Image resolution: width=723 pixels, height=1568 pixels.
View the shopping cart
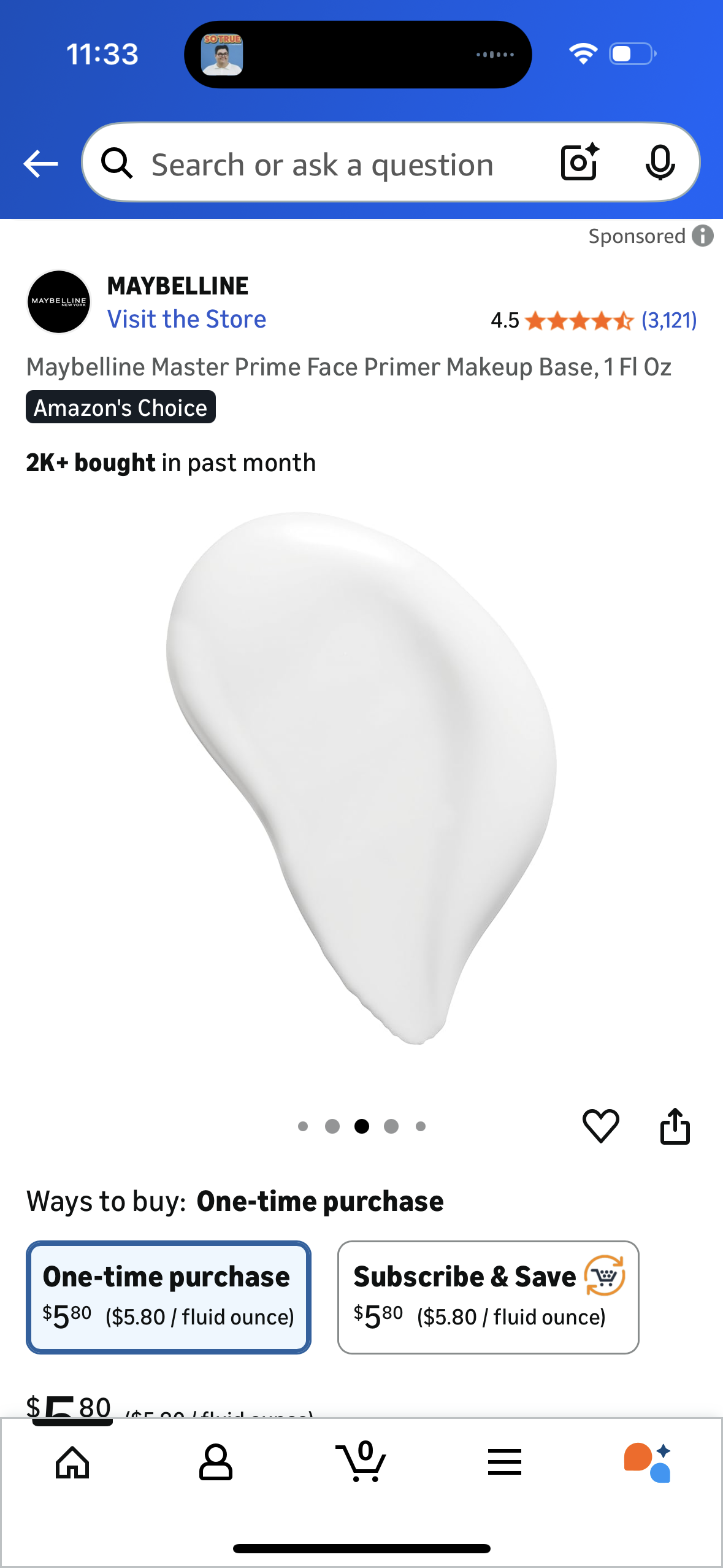click(362, 1462)
